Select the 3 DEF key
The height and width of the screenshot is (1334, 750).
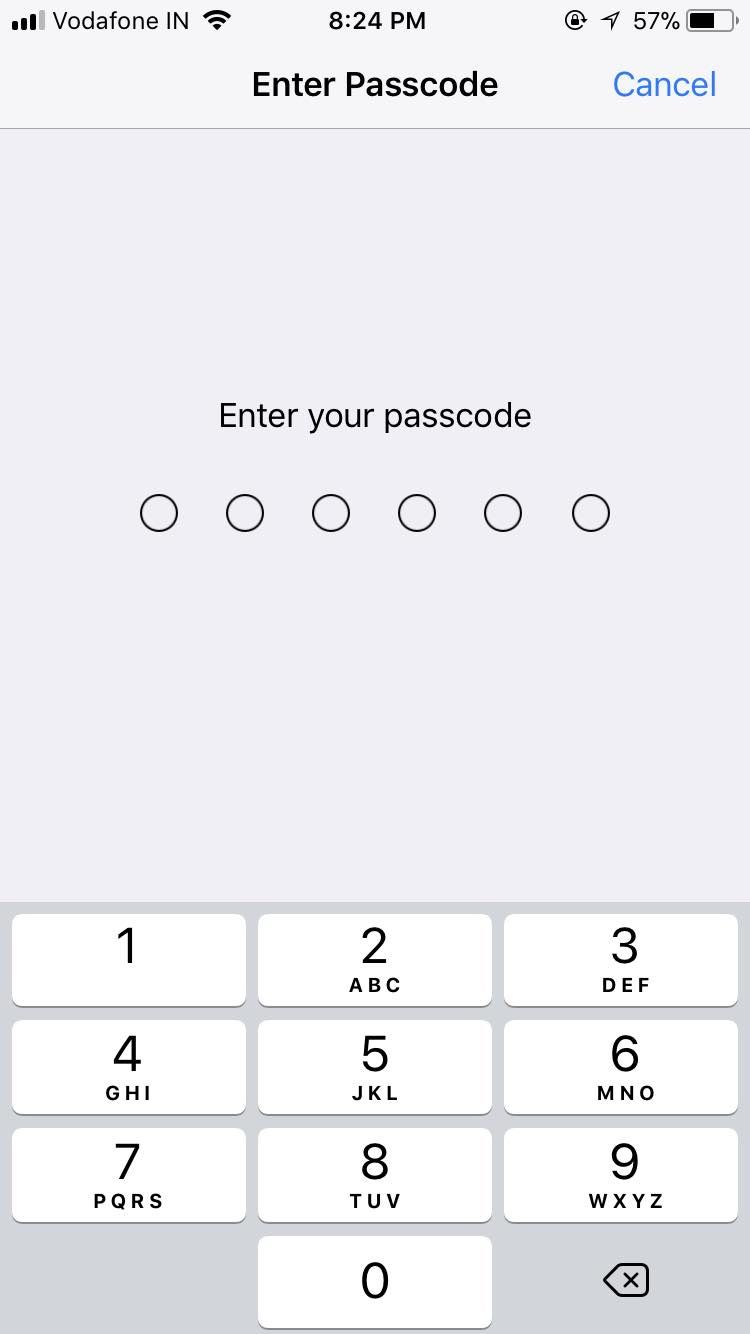pyautogui.click(x=621, y=959)
